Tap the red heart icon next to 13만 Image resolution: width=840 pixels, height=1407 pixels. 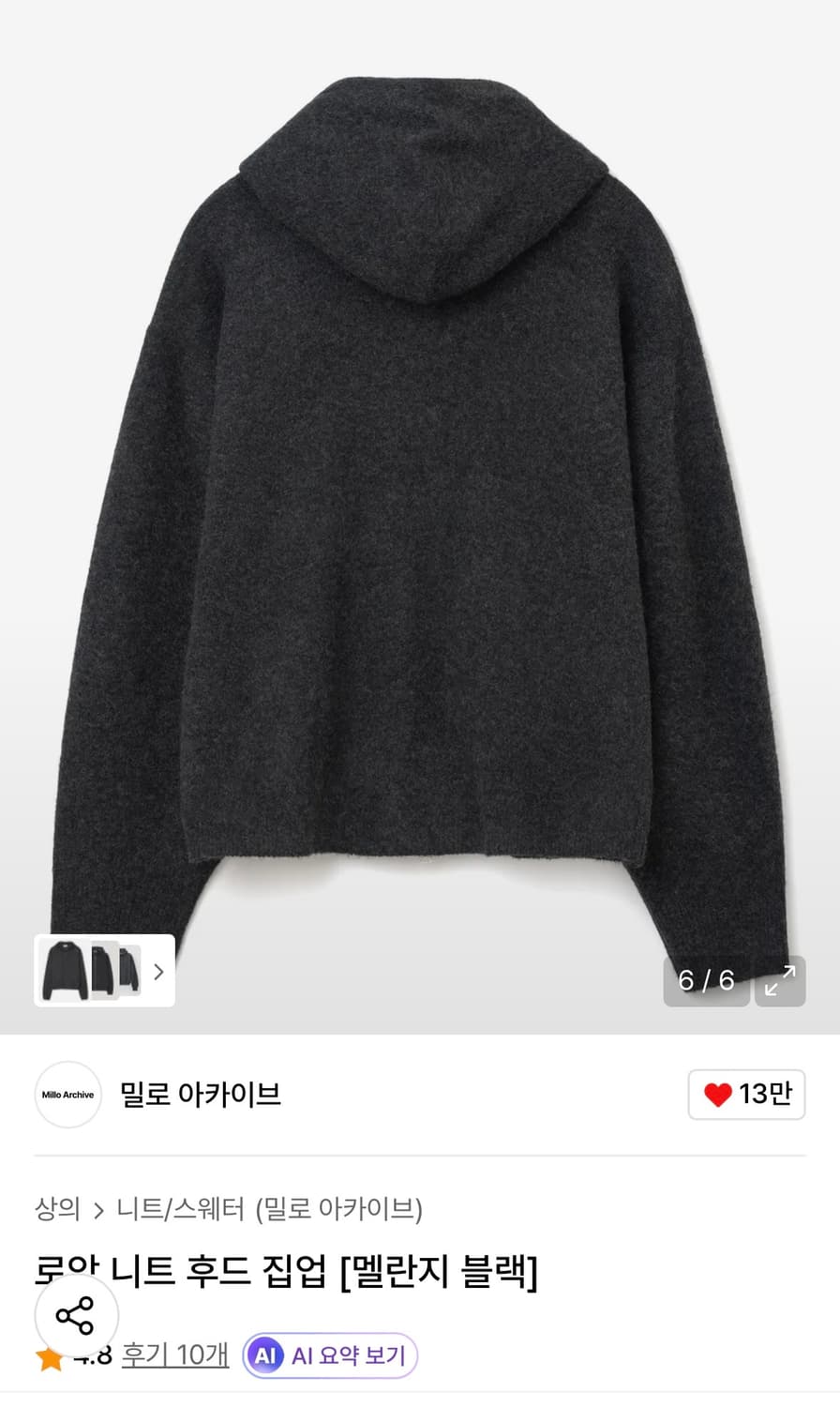click(x=717, y=1094)
